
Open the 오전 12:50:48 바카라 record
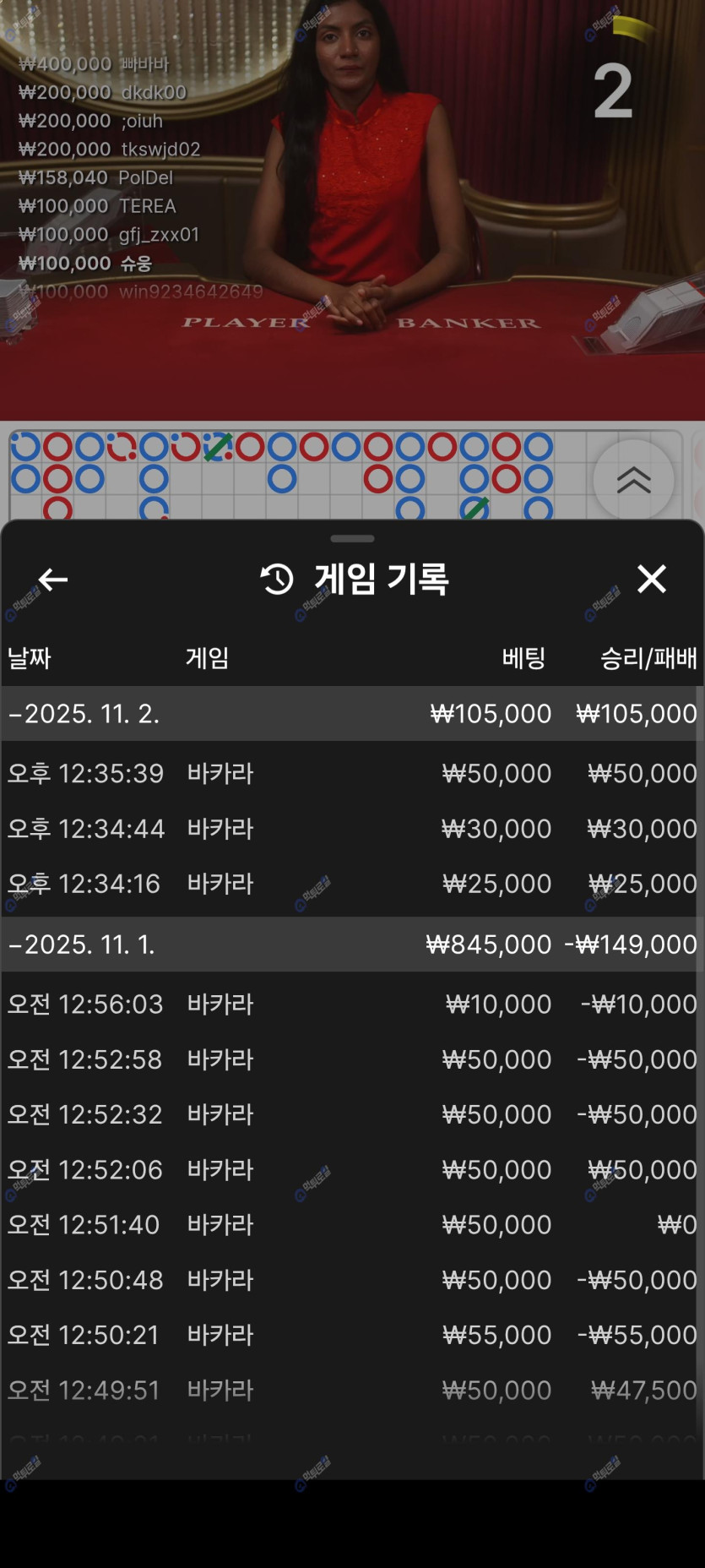pos(351,1280)
